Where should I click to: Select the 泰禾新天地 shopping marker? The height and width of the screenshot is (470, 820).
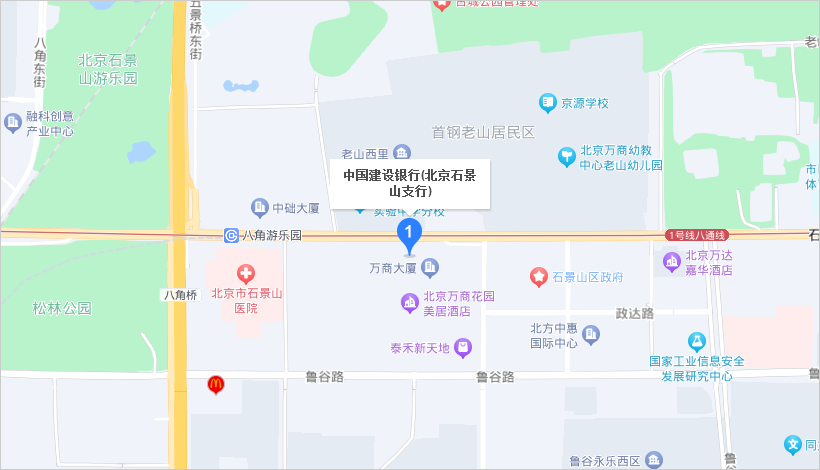tap(462, 348)
